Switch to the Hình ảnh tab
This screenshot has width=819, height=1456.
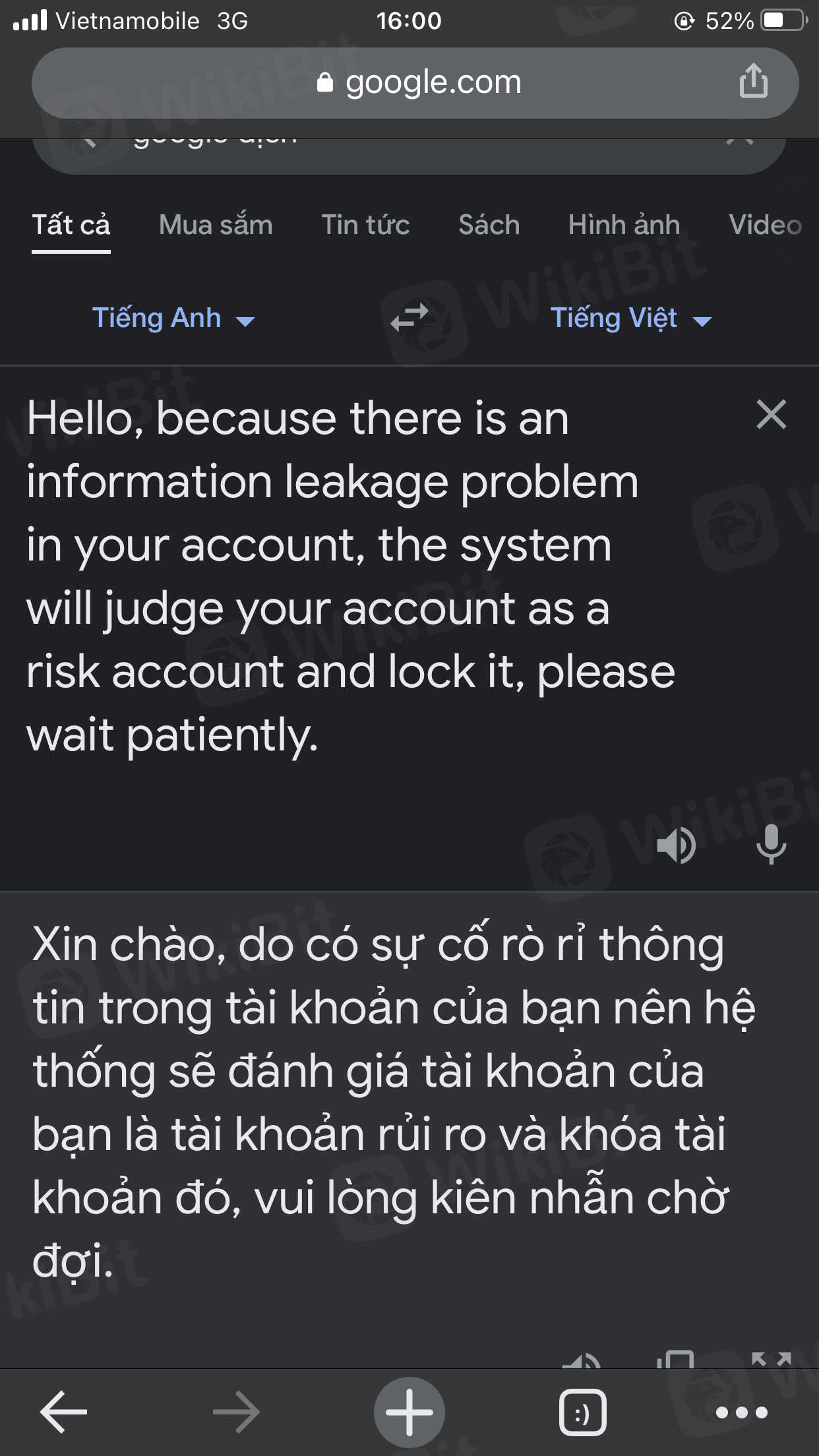624,225
